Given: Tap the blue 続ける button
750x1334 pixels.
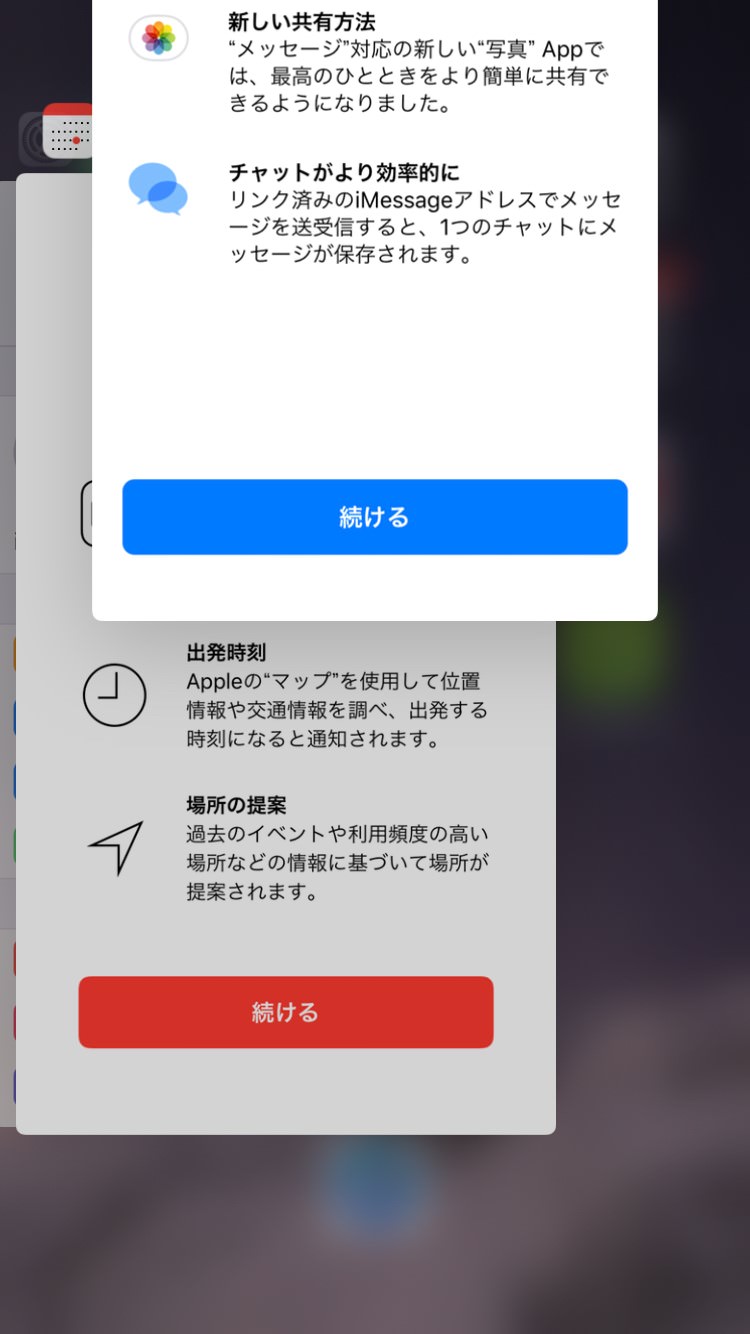Looking at the screenshot, I should point(374,517).
